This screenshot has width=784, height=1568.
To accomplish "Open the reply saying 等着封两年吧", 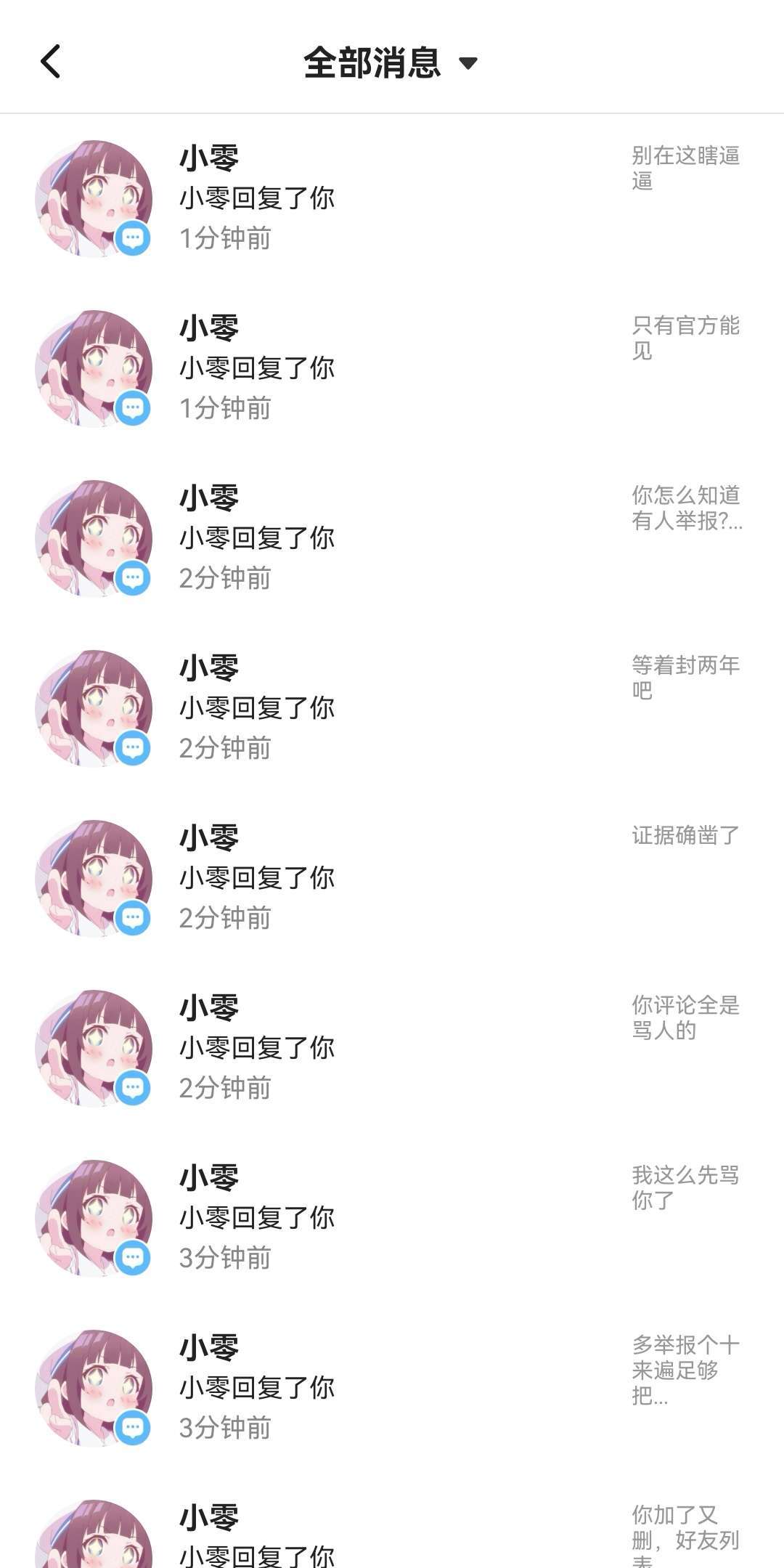I will [685, 678].
